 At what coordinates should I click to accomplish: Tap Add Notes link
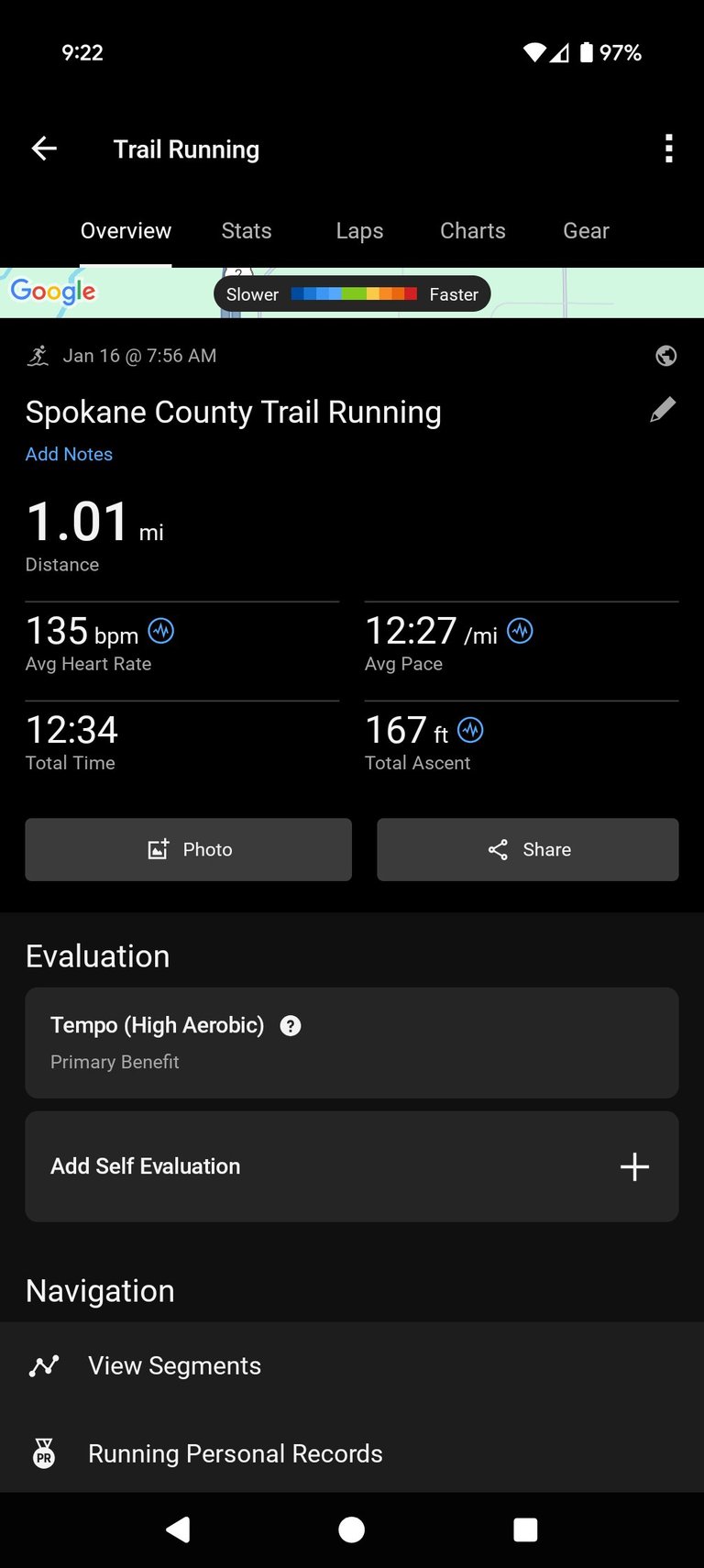[69, 454]
